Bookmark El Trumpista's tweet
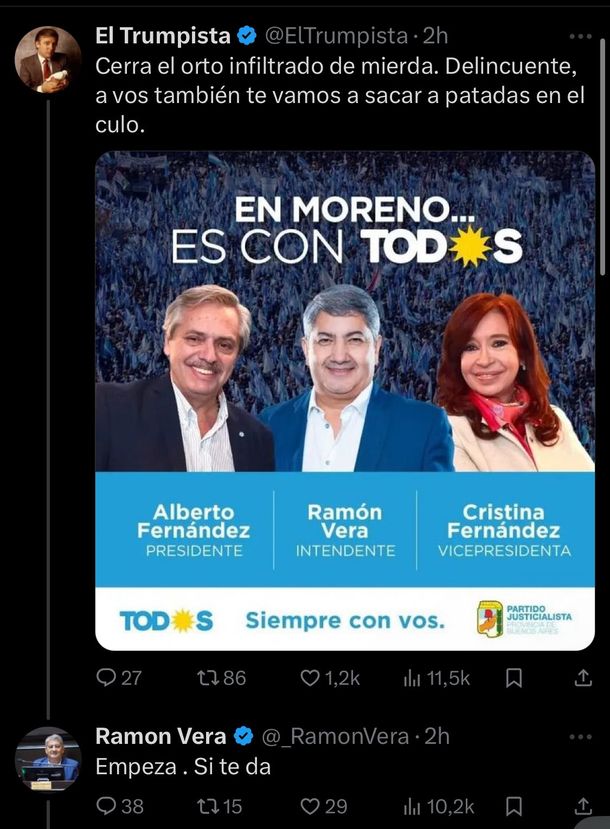This screenshot has width=610, height=829. pos(514,678)
